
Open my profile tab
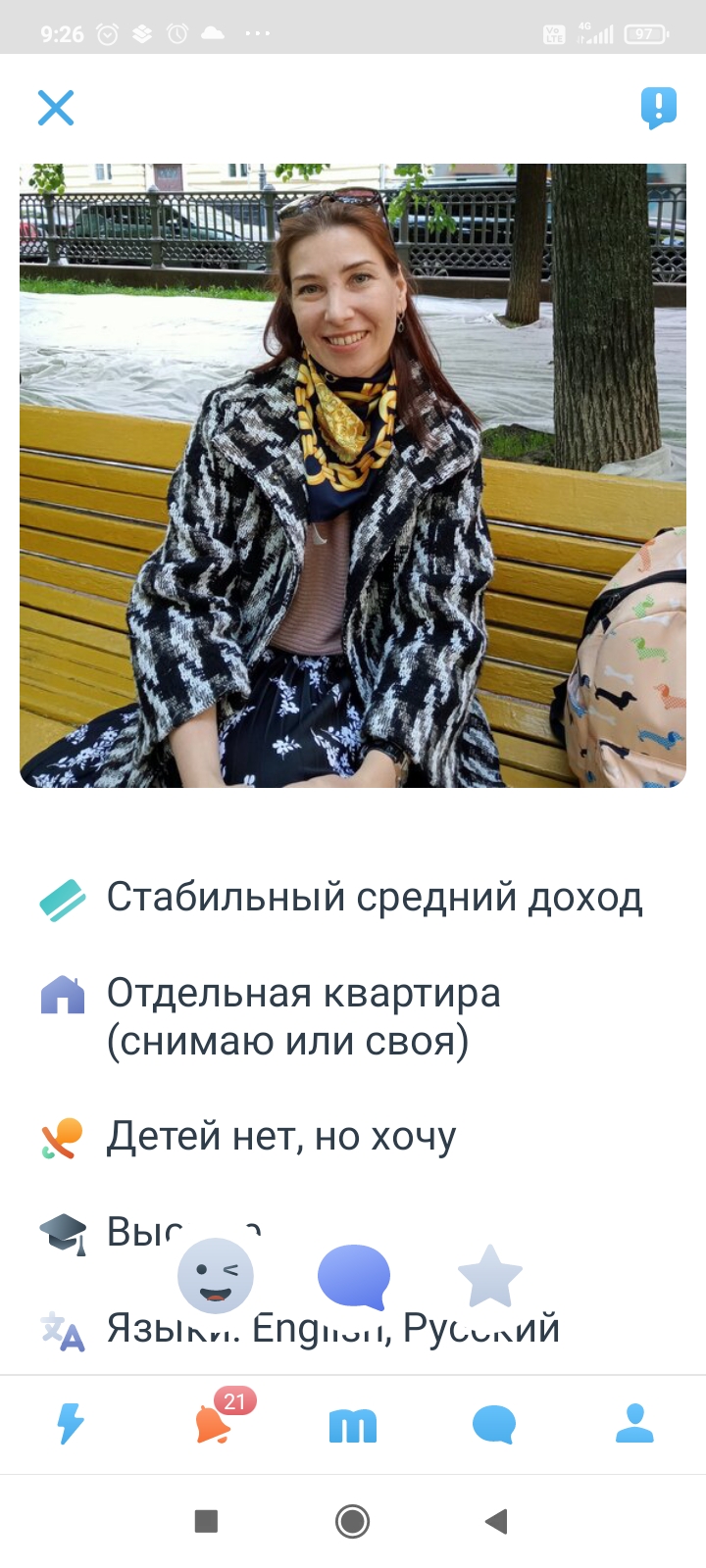pos(634,1424)
